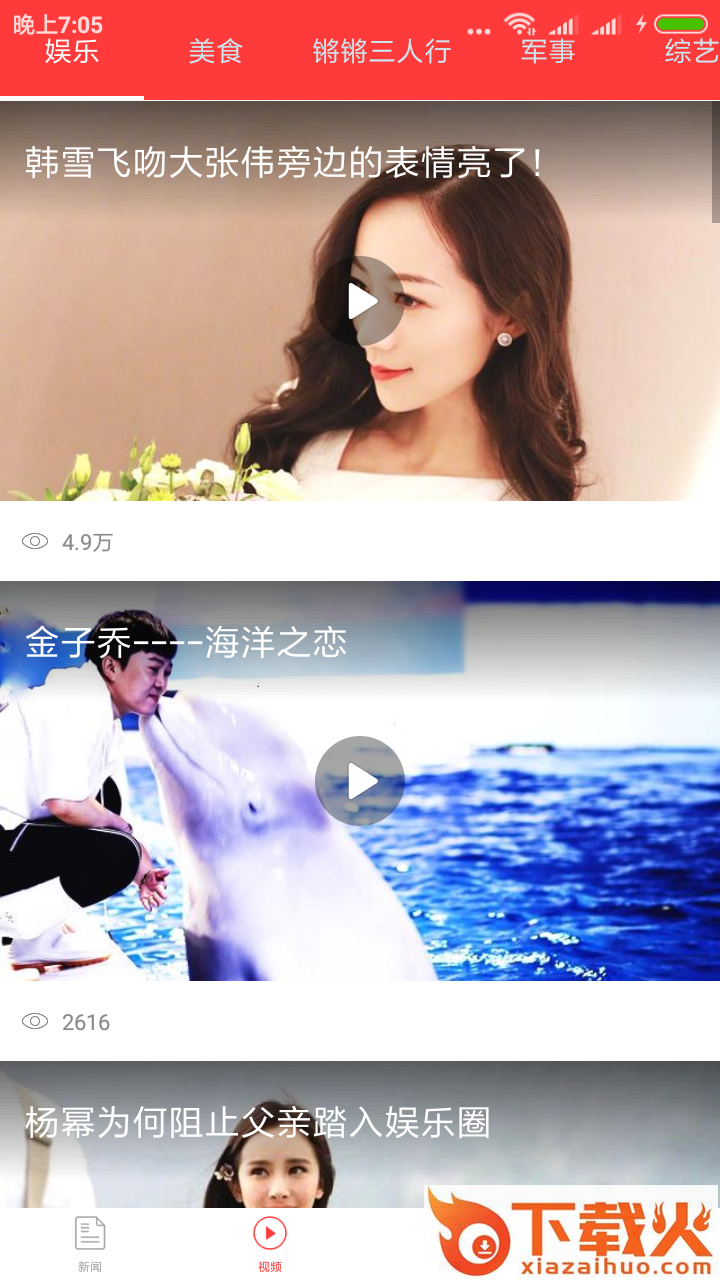Switch to the 军事 tab
The image size is (720, 1280).
548,52
